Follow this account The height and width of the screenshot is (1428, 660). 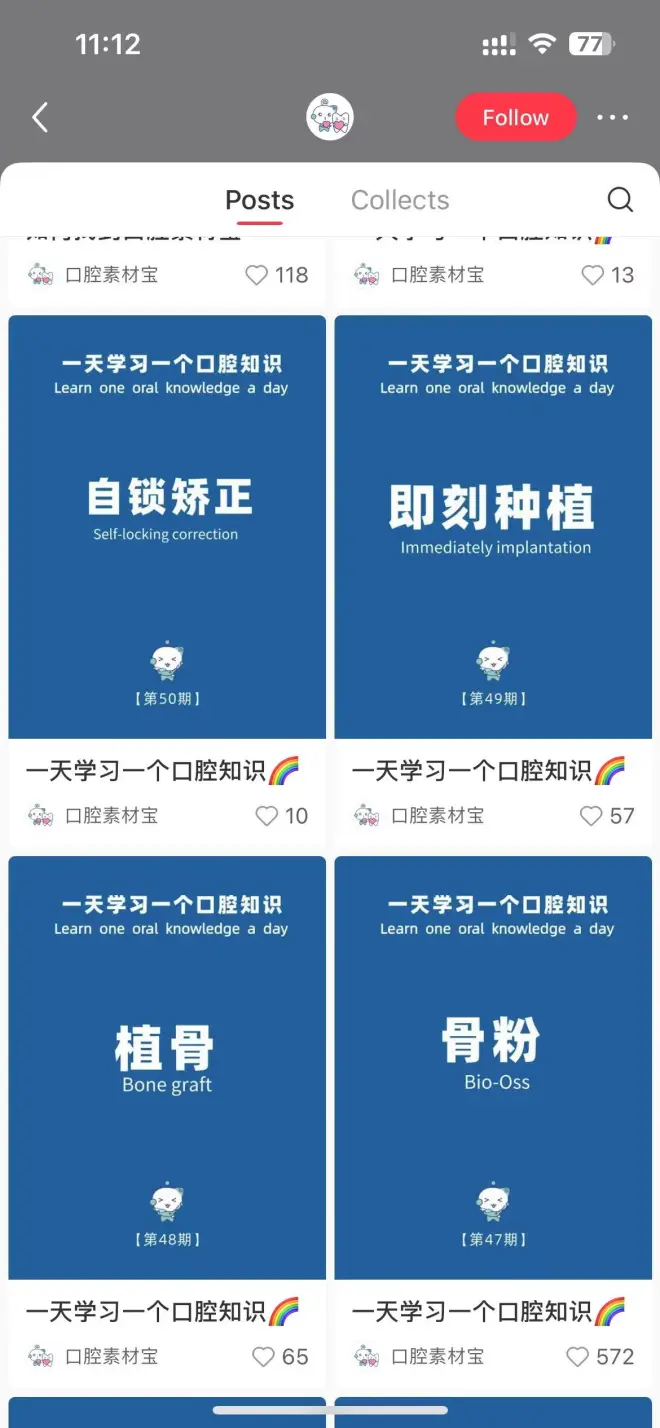[516, 118]
